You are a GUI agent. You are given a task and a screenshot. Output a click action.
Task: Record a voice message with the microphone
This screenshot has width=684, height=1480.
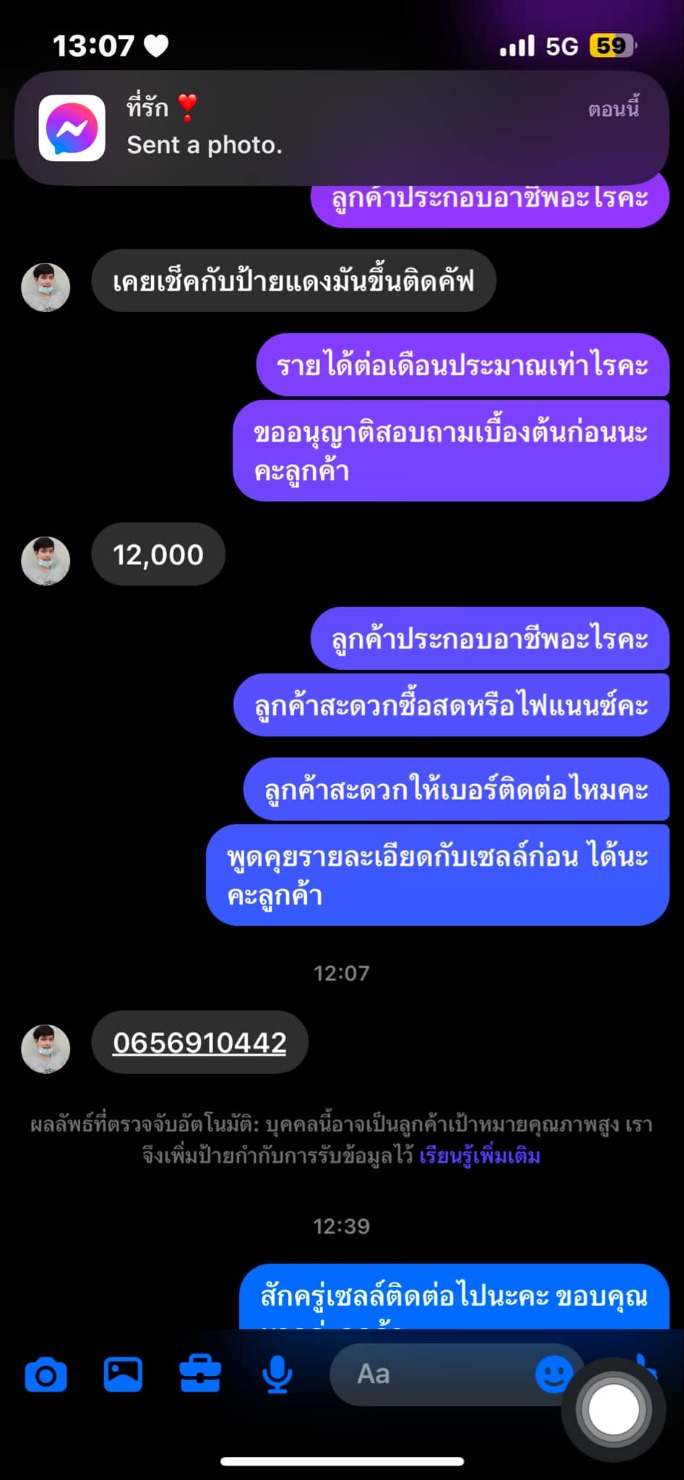click(277, 1374)
